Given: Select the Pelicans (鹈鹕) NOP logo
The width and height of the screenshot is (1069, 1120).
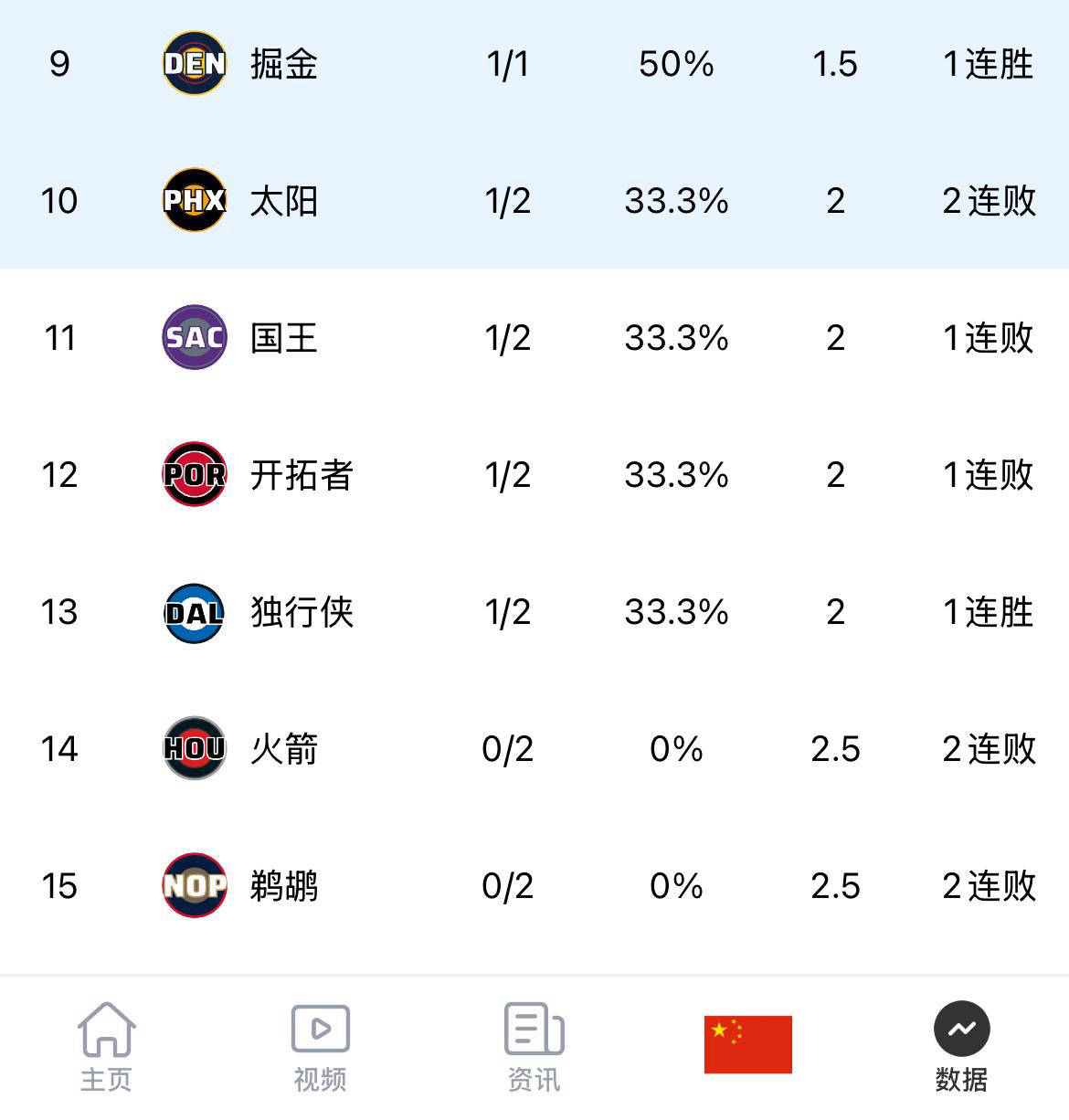Looking at the screenshot, I should [193, 886].
